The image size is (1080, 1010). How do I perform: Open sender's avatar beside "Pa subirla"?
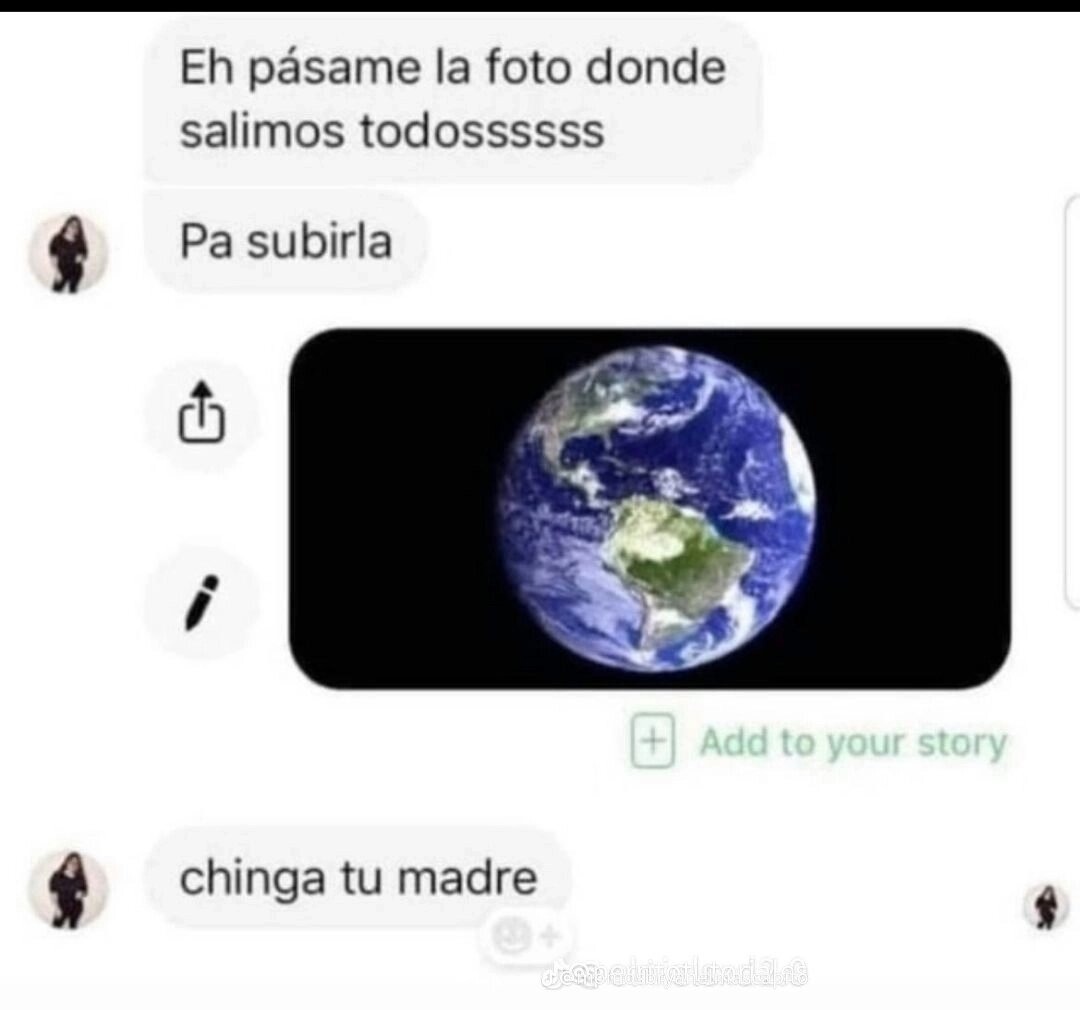coord(66,254)
